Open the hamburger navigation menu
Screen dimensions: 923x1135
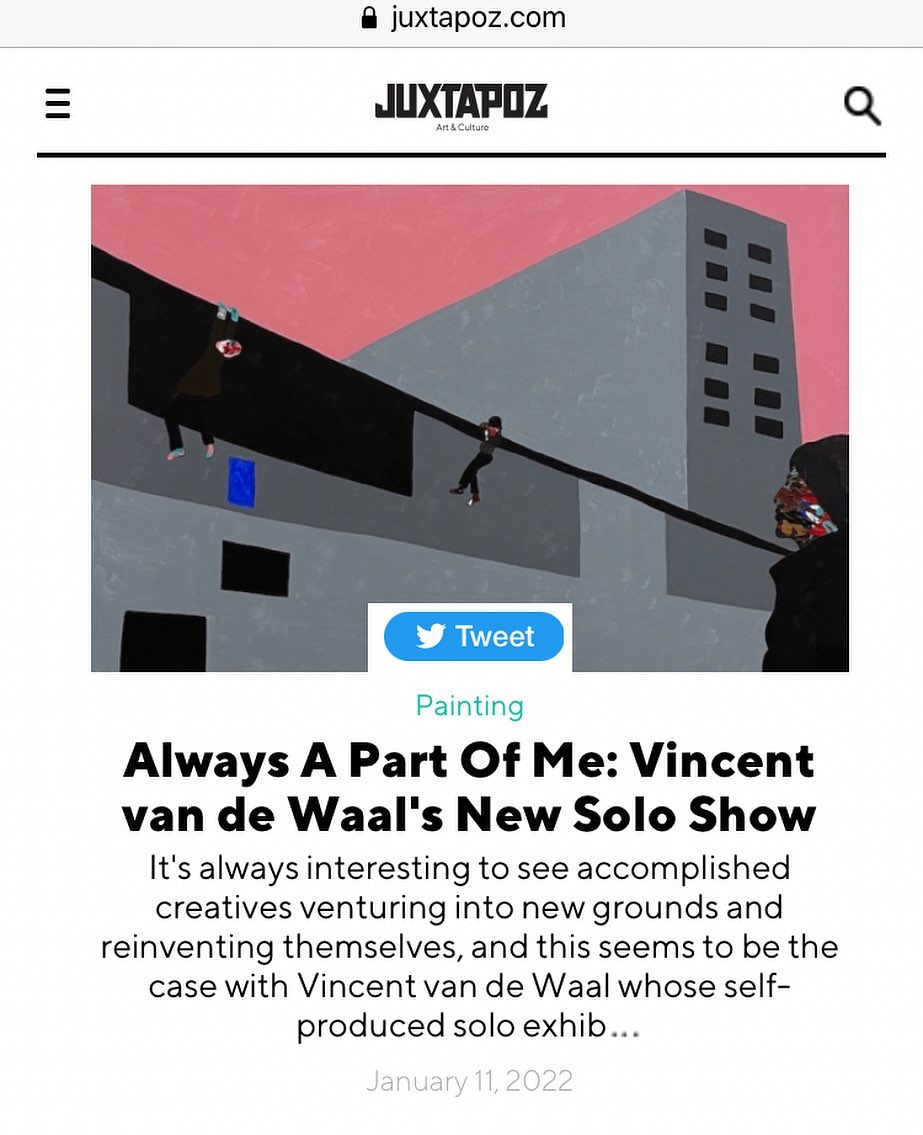pos(58,104)
